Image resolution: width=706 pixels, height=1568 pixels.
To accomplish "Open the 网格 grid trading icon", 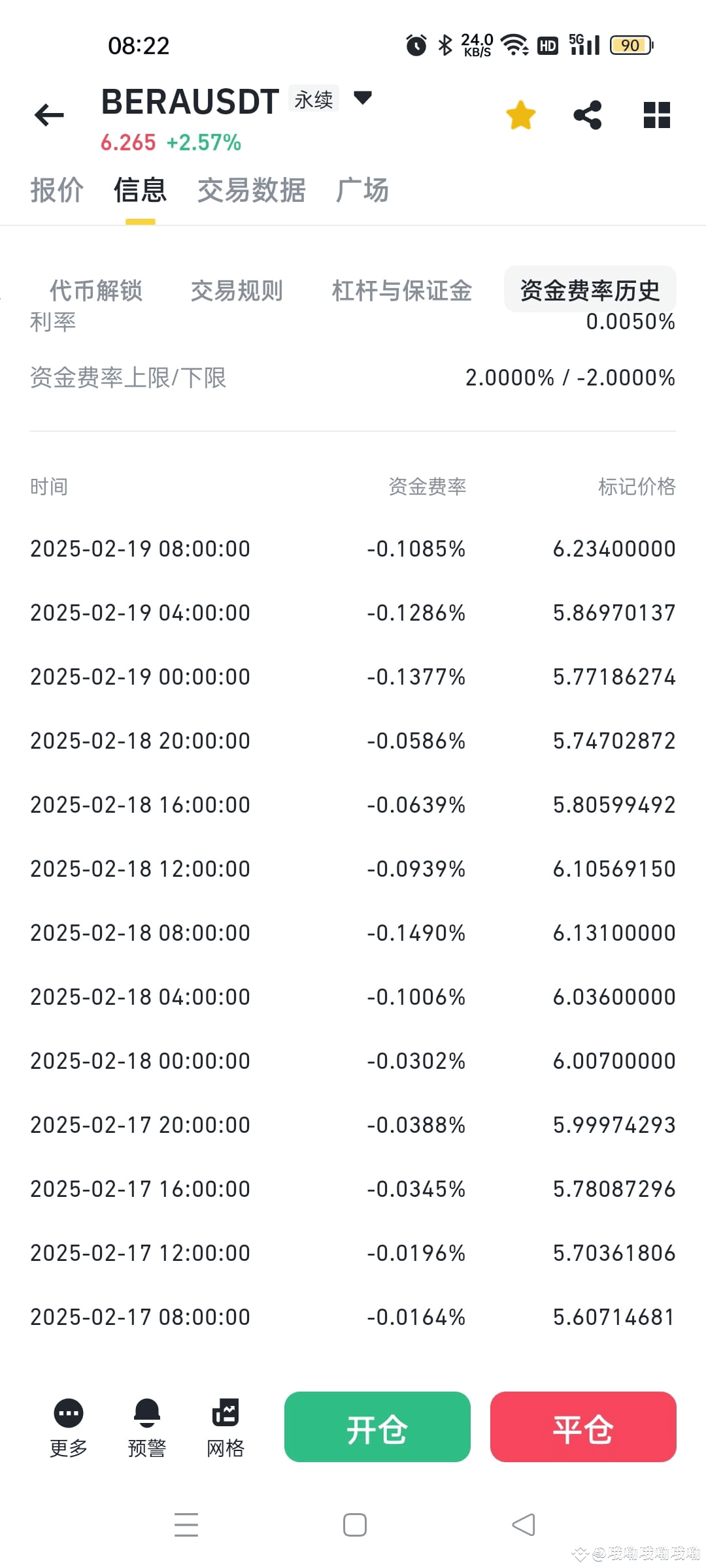I will click(226, 1428).
